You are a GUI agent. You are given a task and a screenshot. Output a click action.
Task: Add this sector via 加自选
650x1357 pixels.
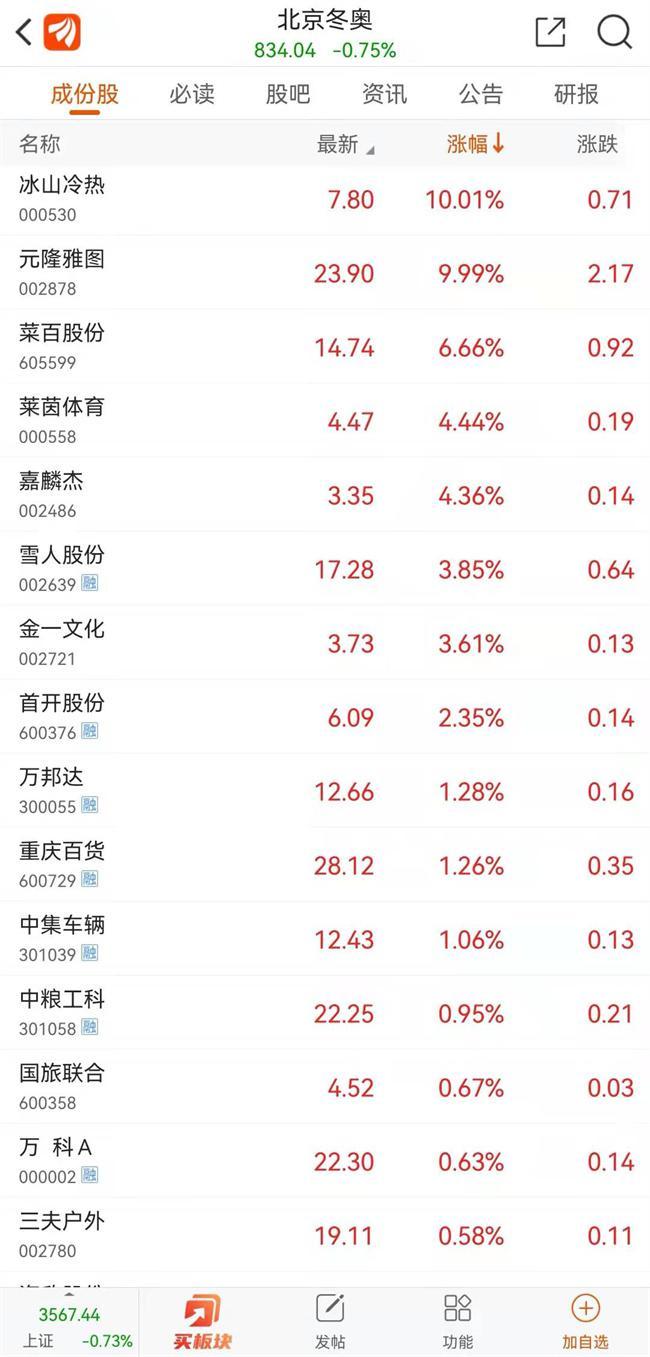(x=585, y=1321)
